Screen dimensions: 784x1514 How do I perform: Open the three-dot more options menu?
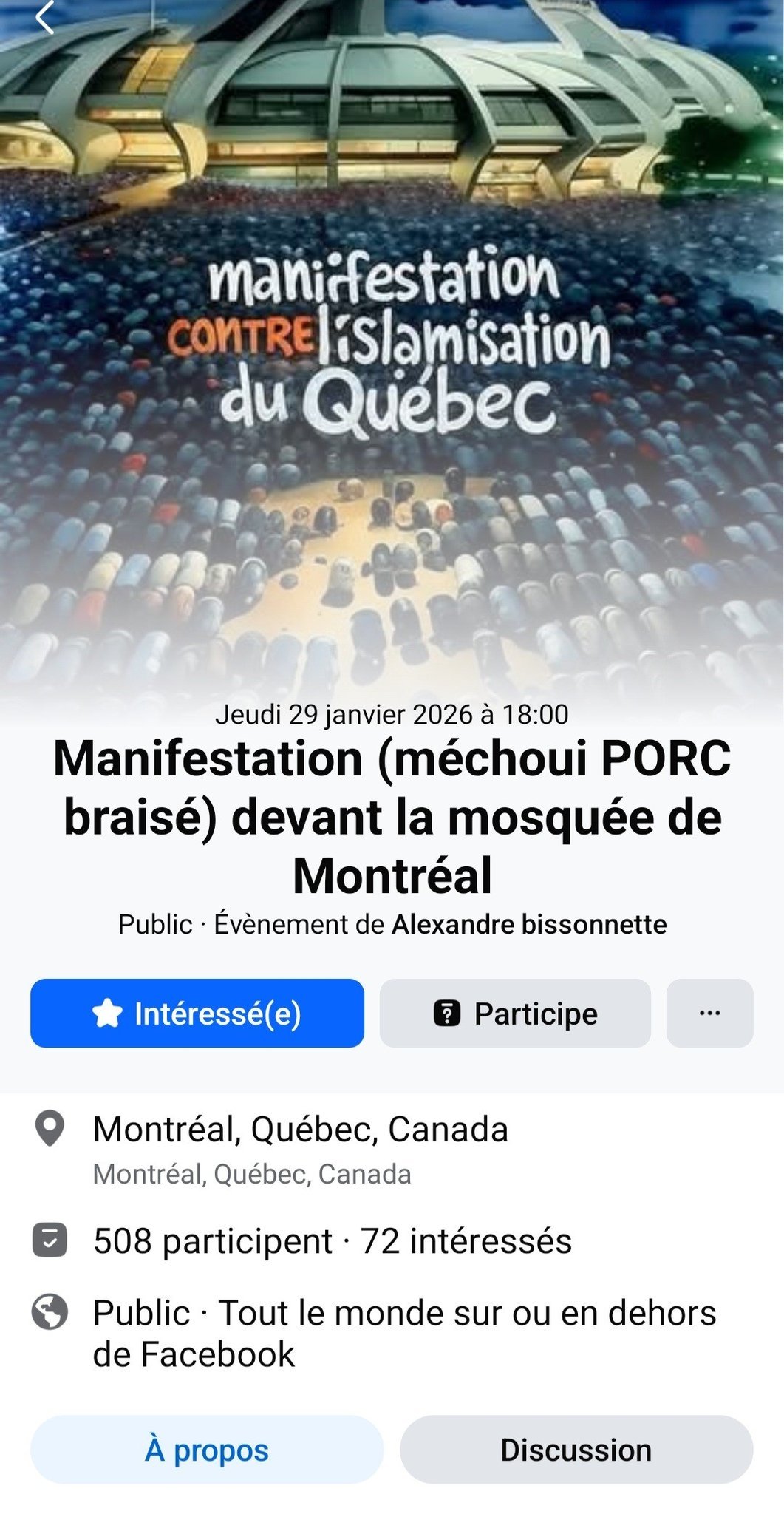click(709, 1013)
